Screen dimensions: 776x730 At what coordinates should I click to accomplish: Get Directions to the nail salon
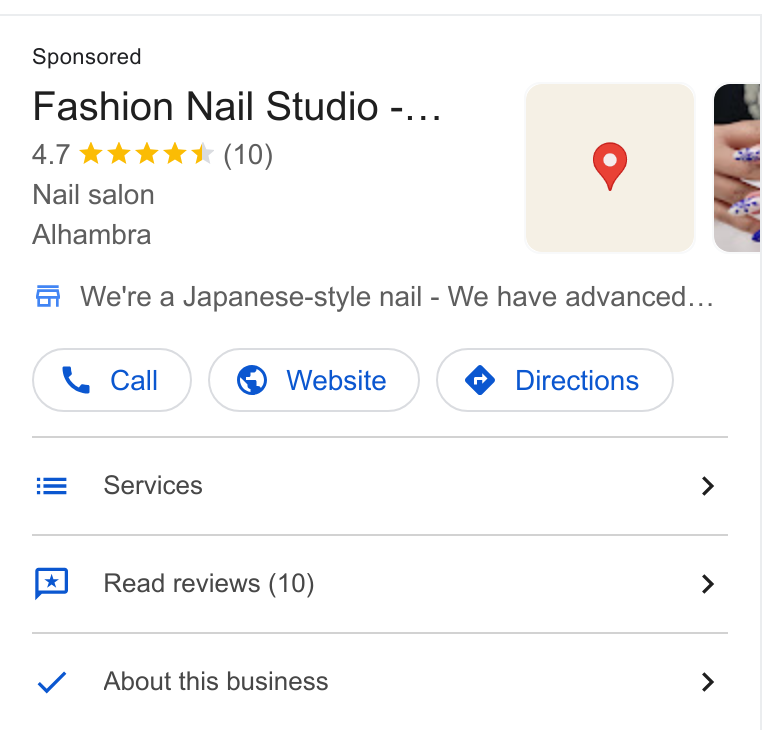(x=555, y=380)
